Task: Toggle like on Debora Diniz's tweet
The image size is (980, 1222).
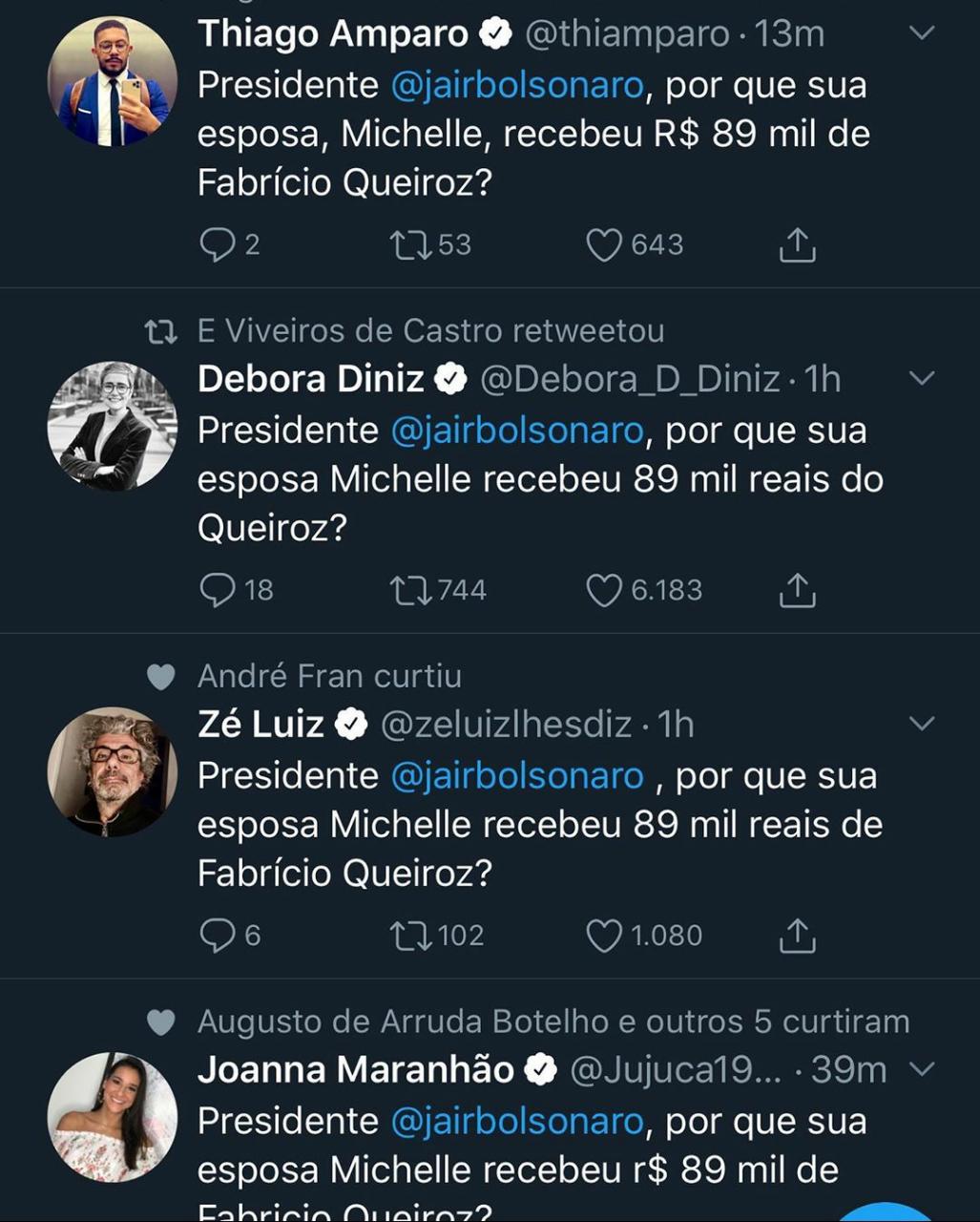Action: (x=607, y=590)
